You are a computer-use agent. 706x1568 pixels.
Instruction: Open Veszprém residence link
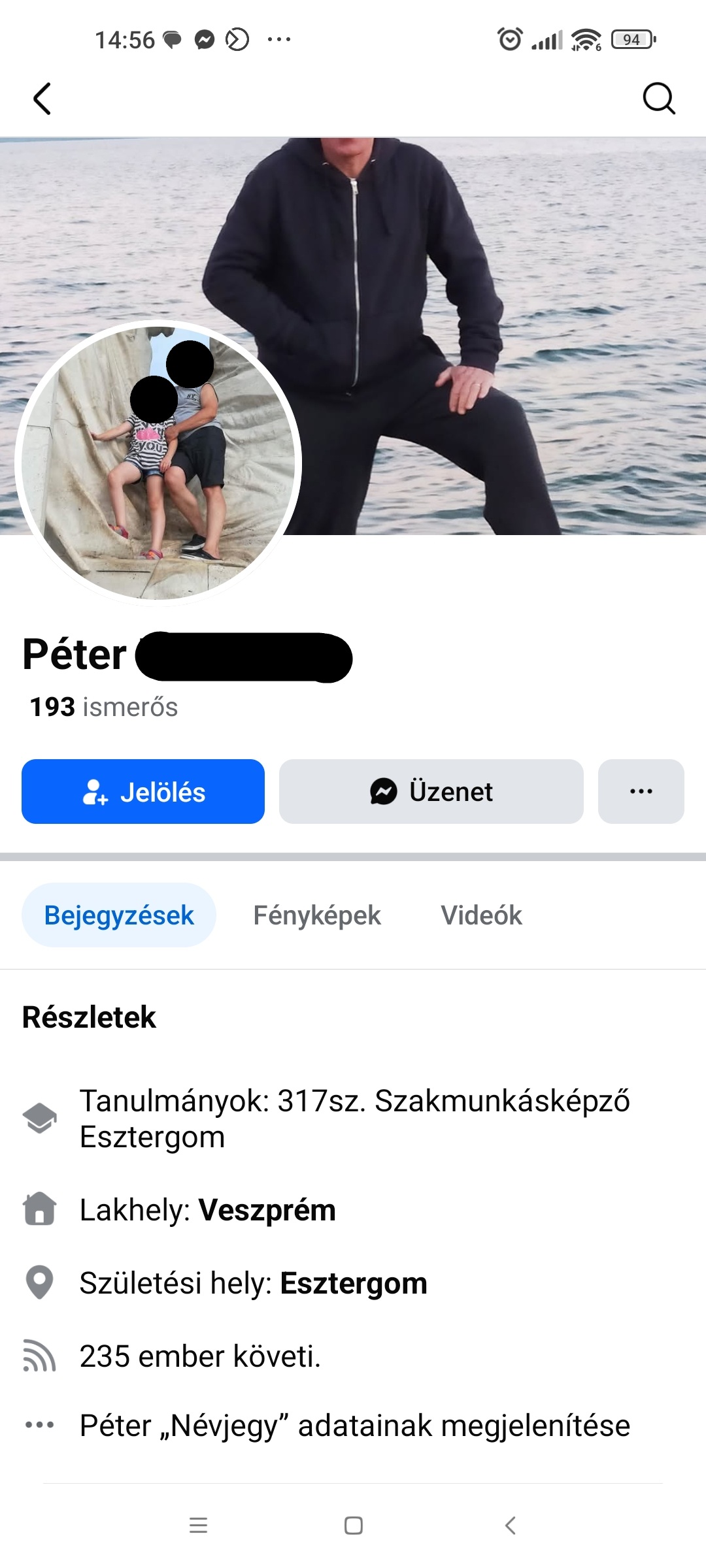(267, 1210)
